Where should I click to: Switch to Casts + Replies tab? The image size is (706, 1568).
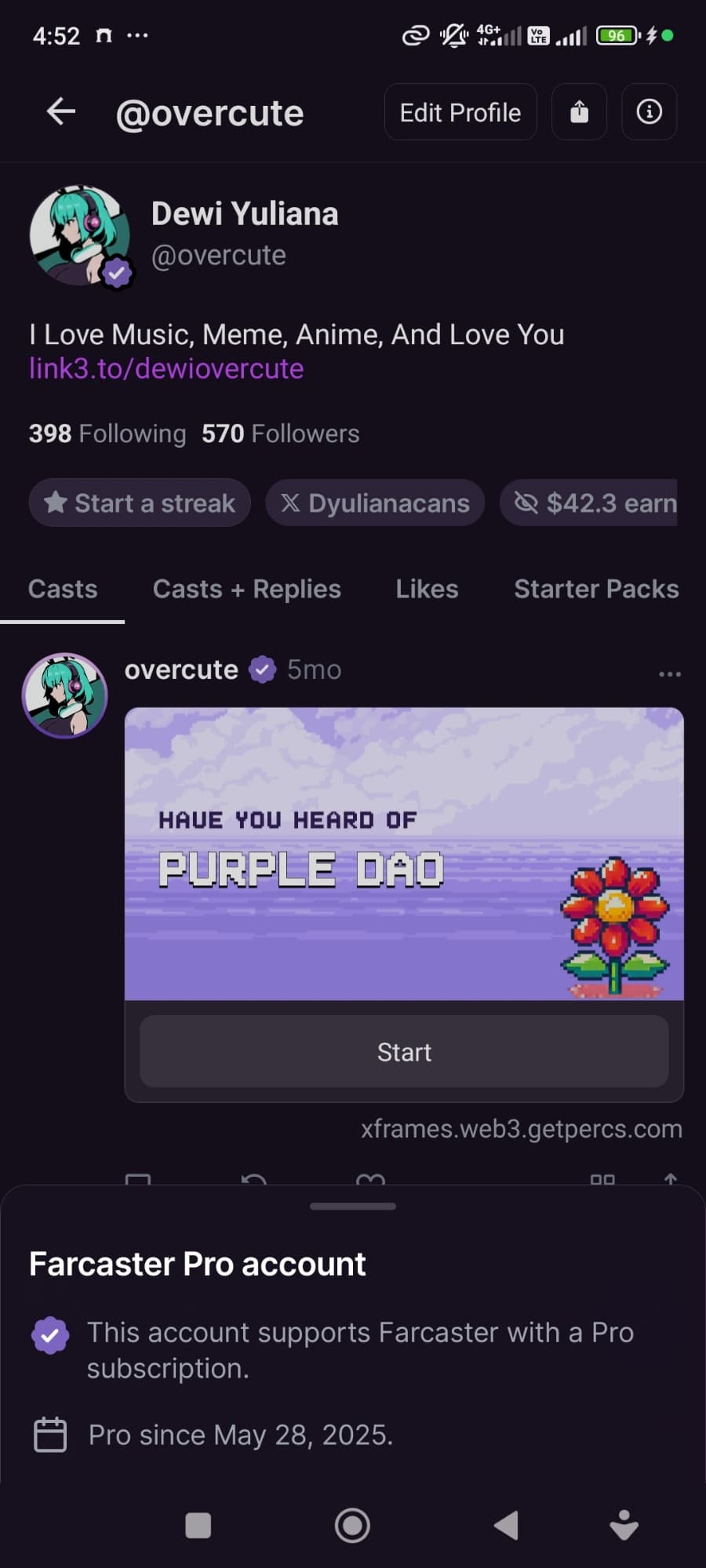tap(246, 589)
